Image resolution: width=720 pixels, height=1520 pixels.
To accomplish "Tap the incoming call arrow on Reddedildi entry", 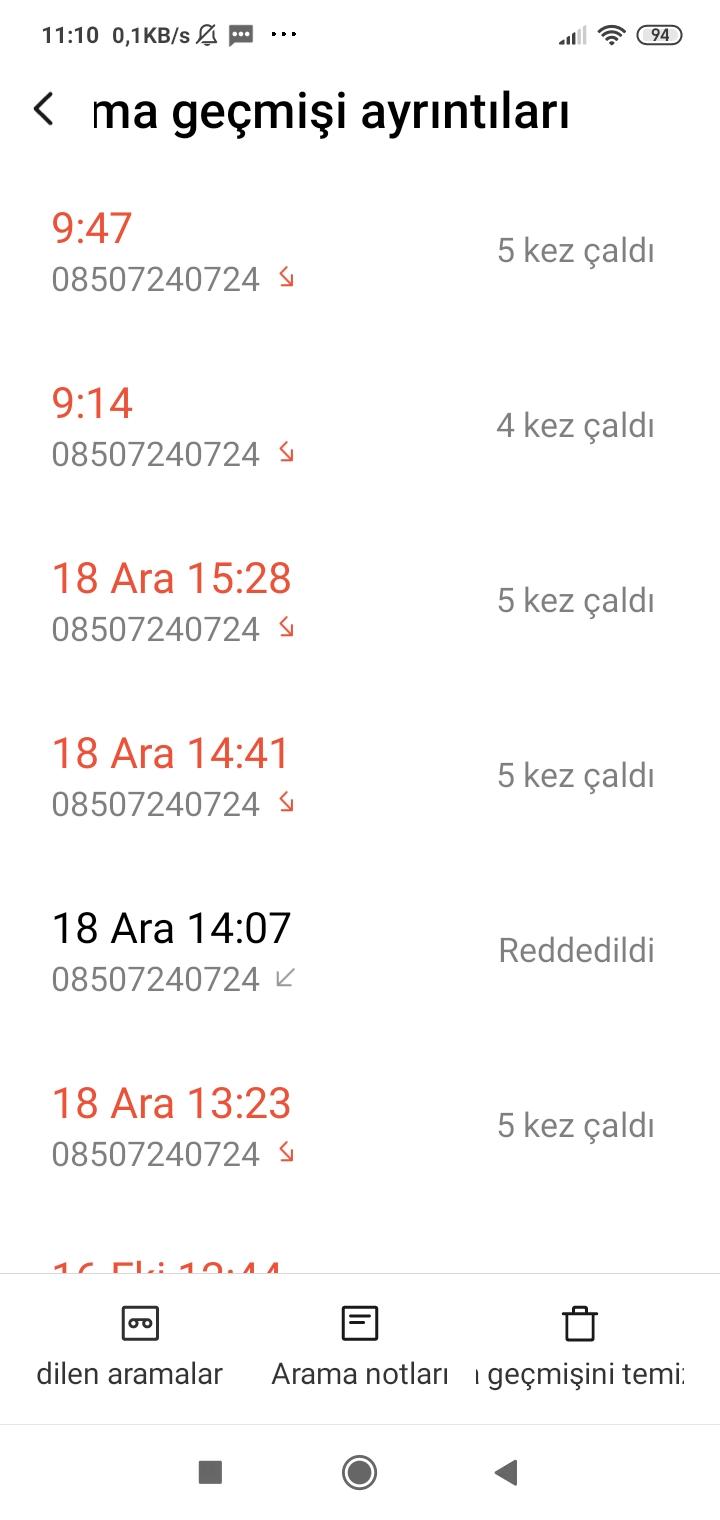I will [286, 977].
